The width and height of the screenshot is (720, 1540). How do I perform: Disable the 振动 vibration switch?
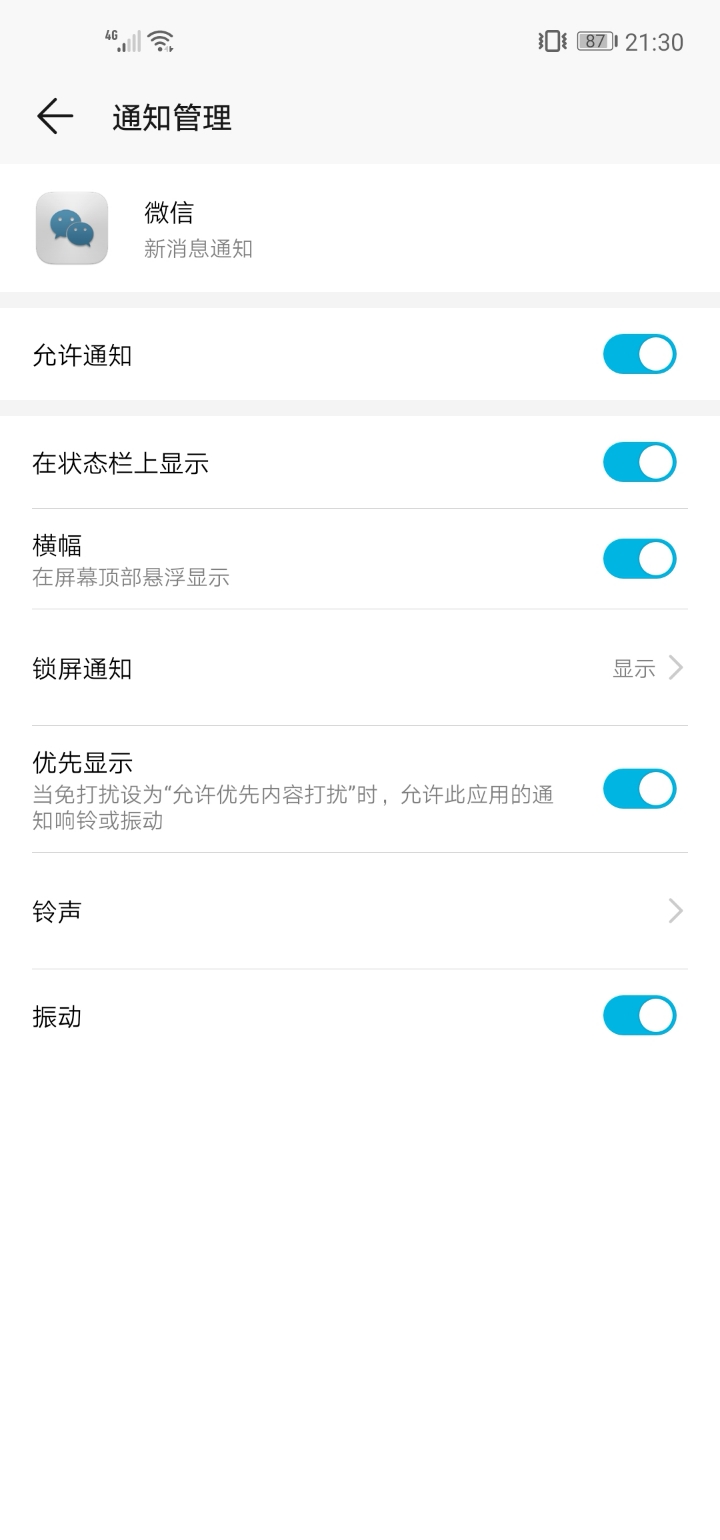(639, 1014)
